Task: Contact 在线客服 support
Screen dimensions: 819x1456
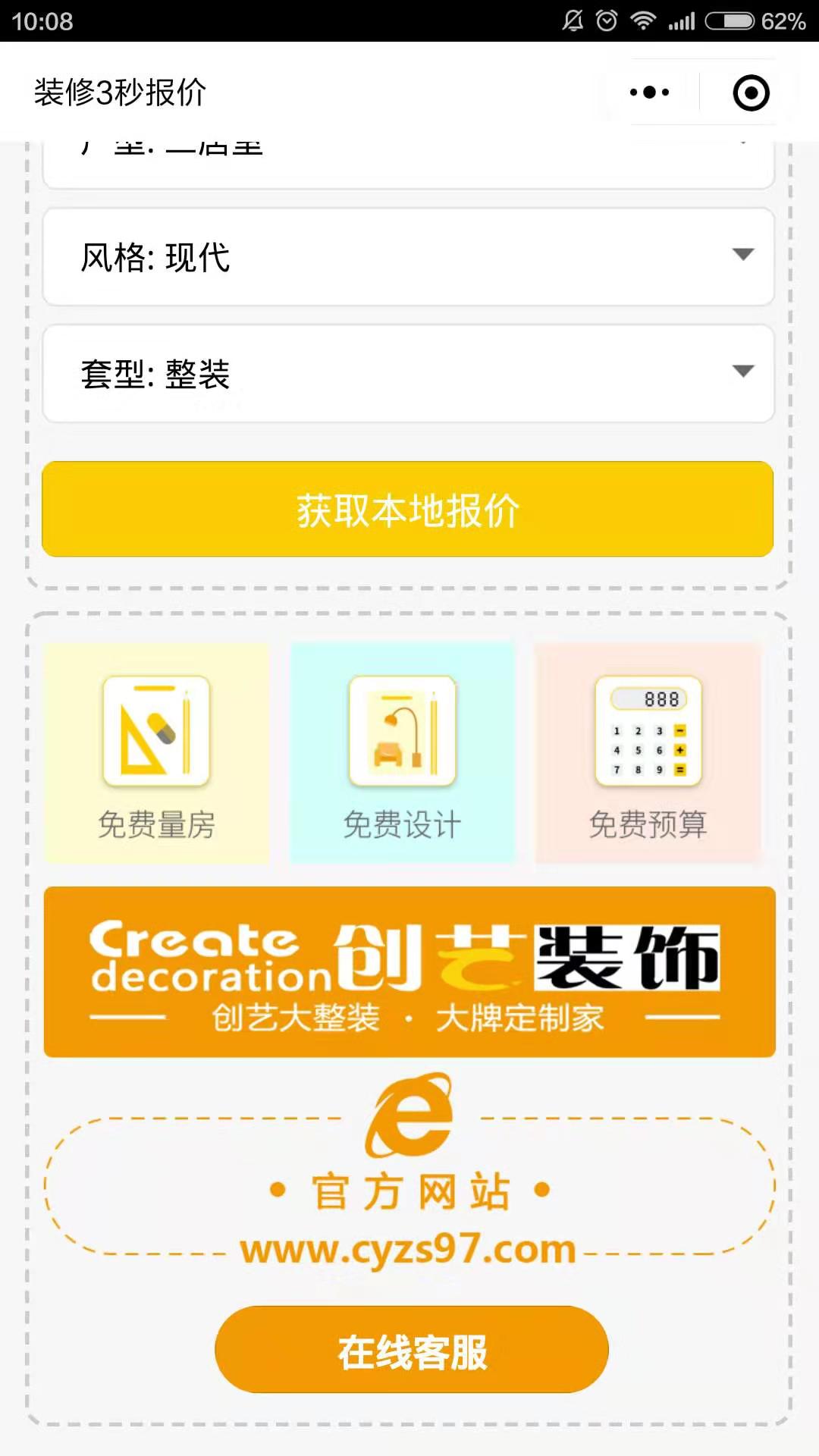Action: 412,1350
